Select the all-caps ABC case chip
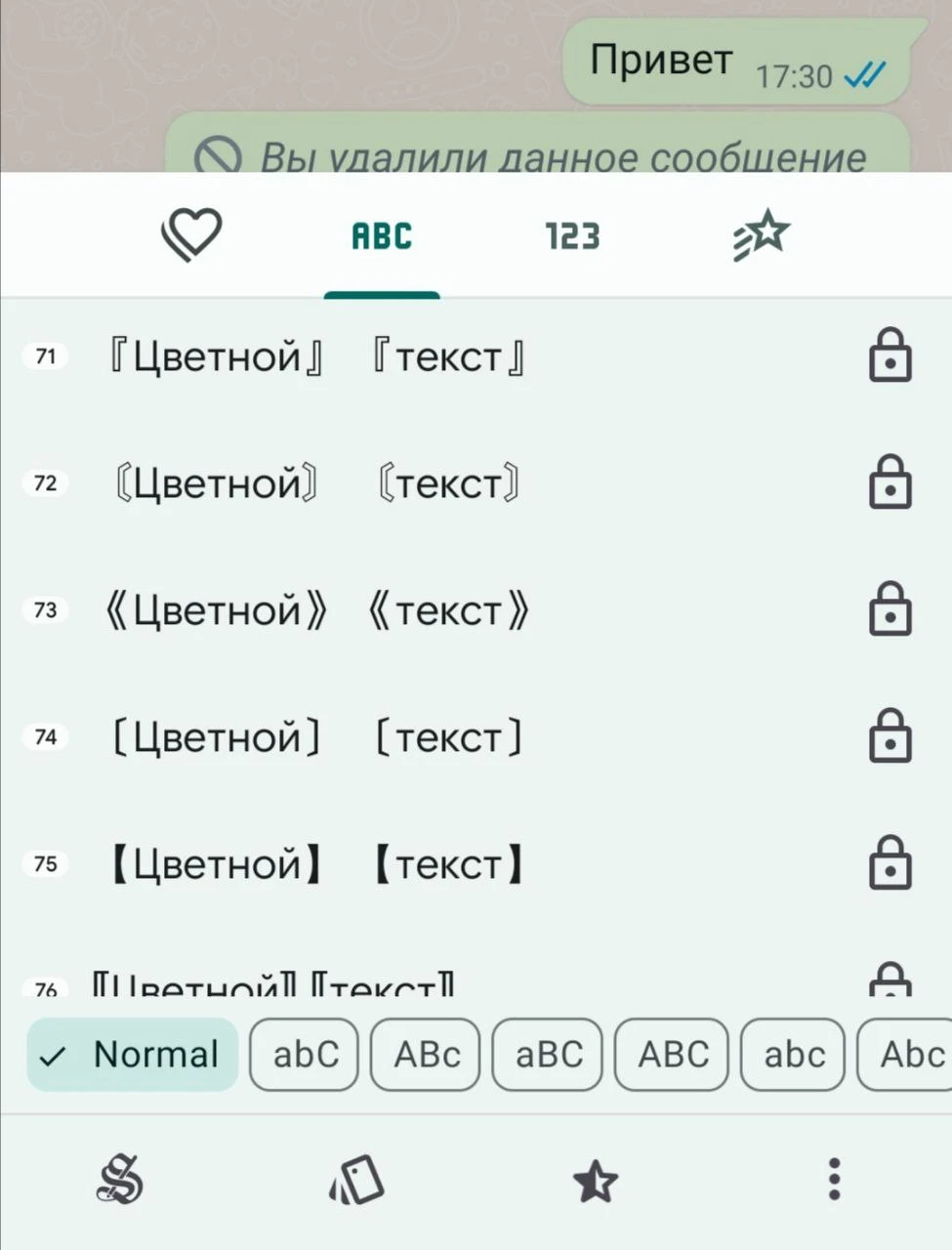This screenshot has height=1250, width=952. (672, 1055)
